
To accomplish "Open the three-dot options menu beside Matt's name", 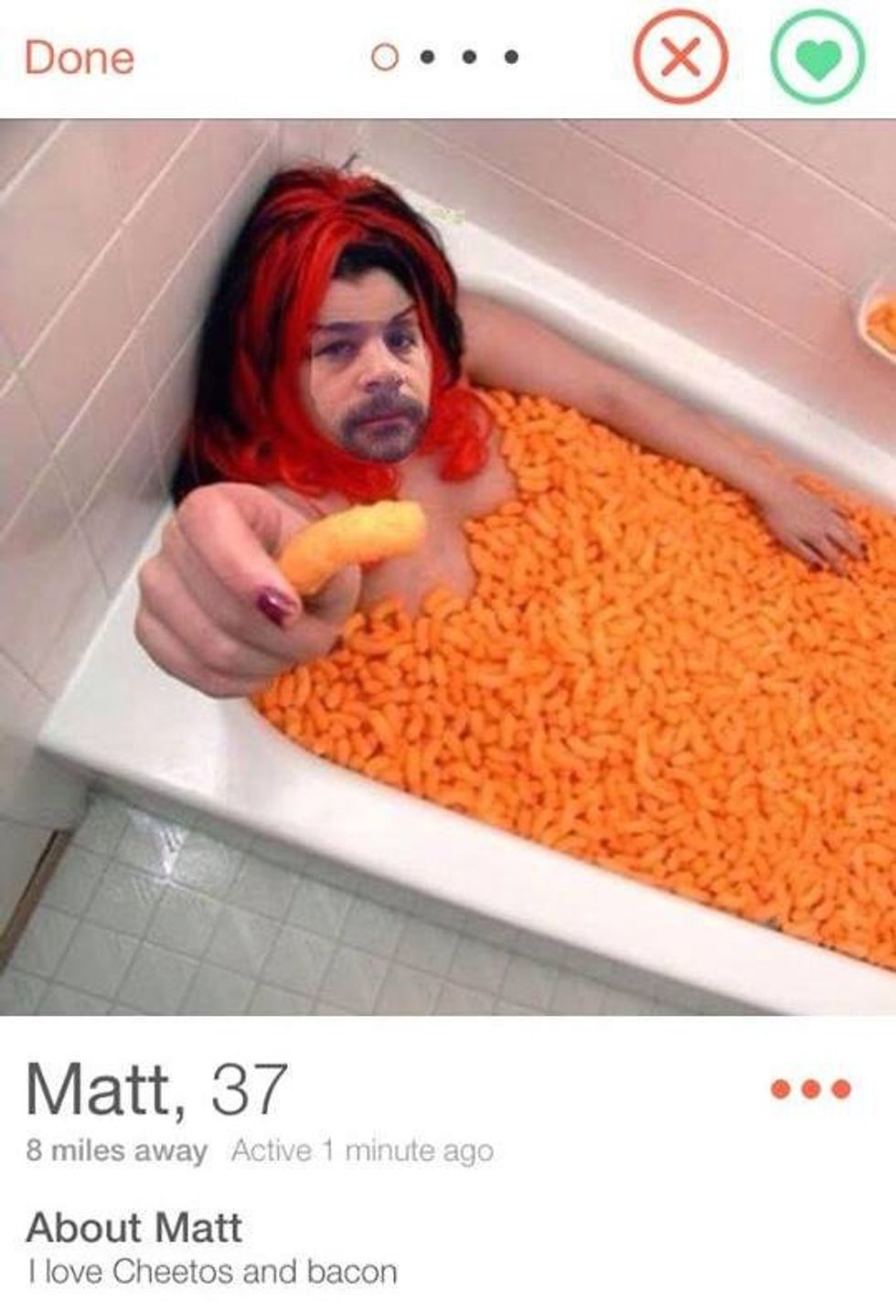I will pyautogui.click(x=810, y=1089).
